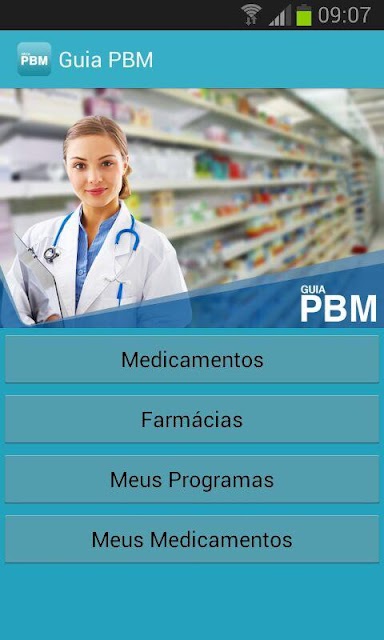Select Meus Programas

(192, 479)
